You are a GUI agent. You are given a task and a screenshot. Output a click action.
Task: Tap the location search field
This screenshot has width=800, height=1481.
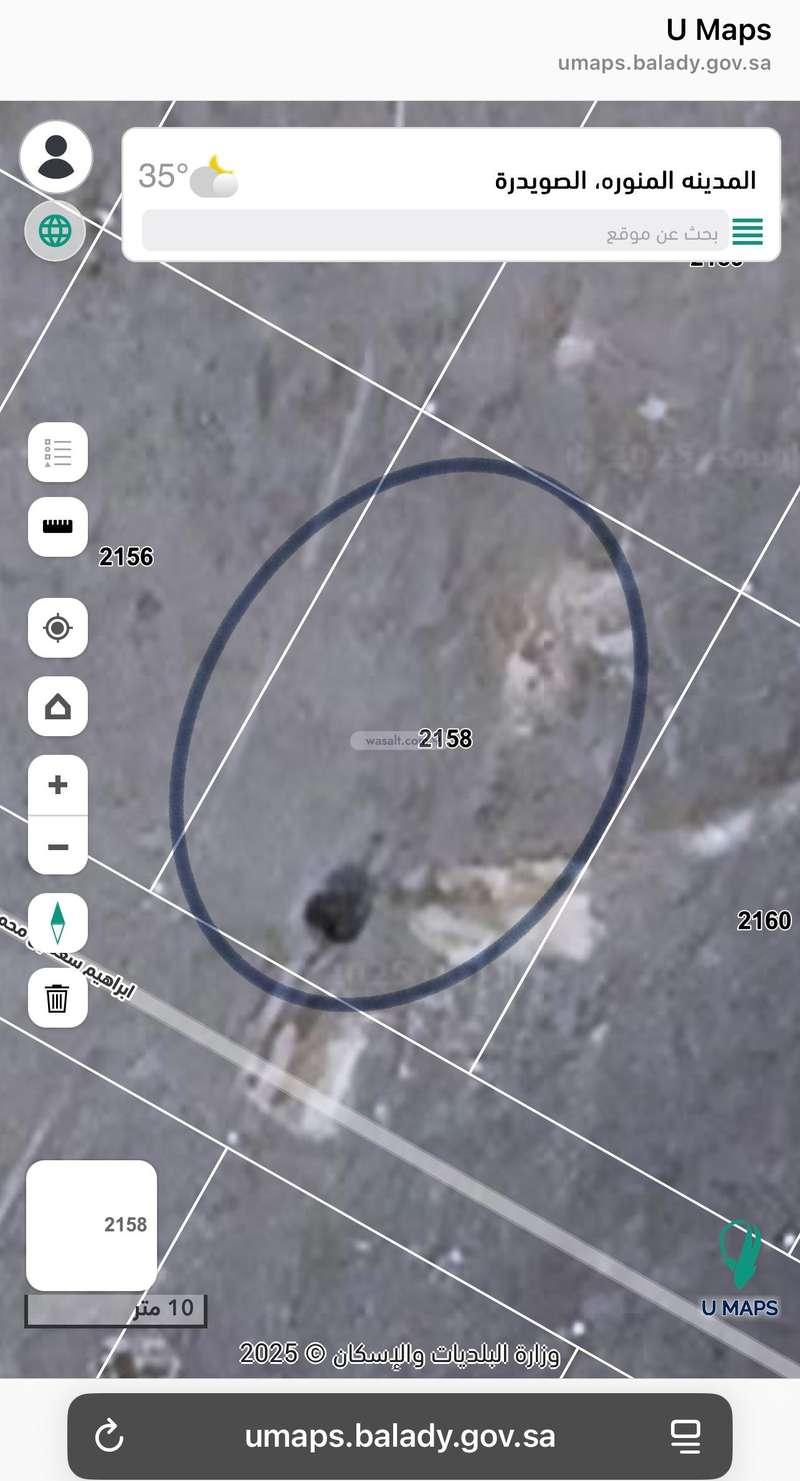point(435,232)
